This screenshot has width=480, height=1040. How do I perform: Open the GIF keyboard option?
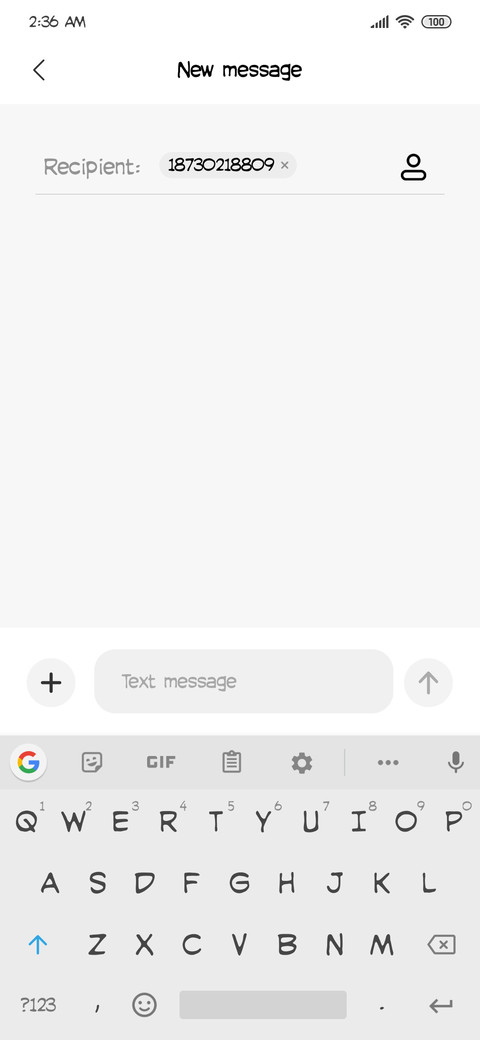click(x=161, y=763)
